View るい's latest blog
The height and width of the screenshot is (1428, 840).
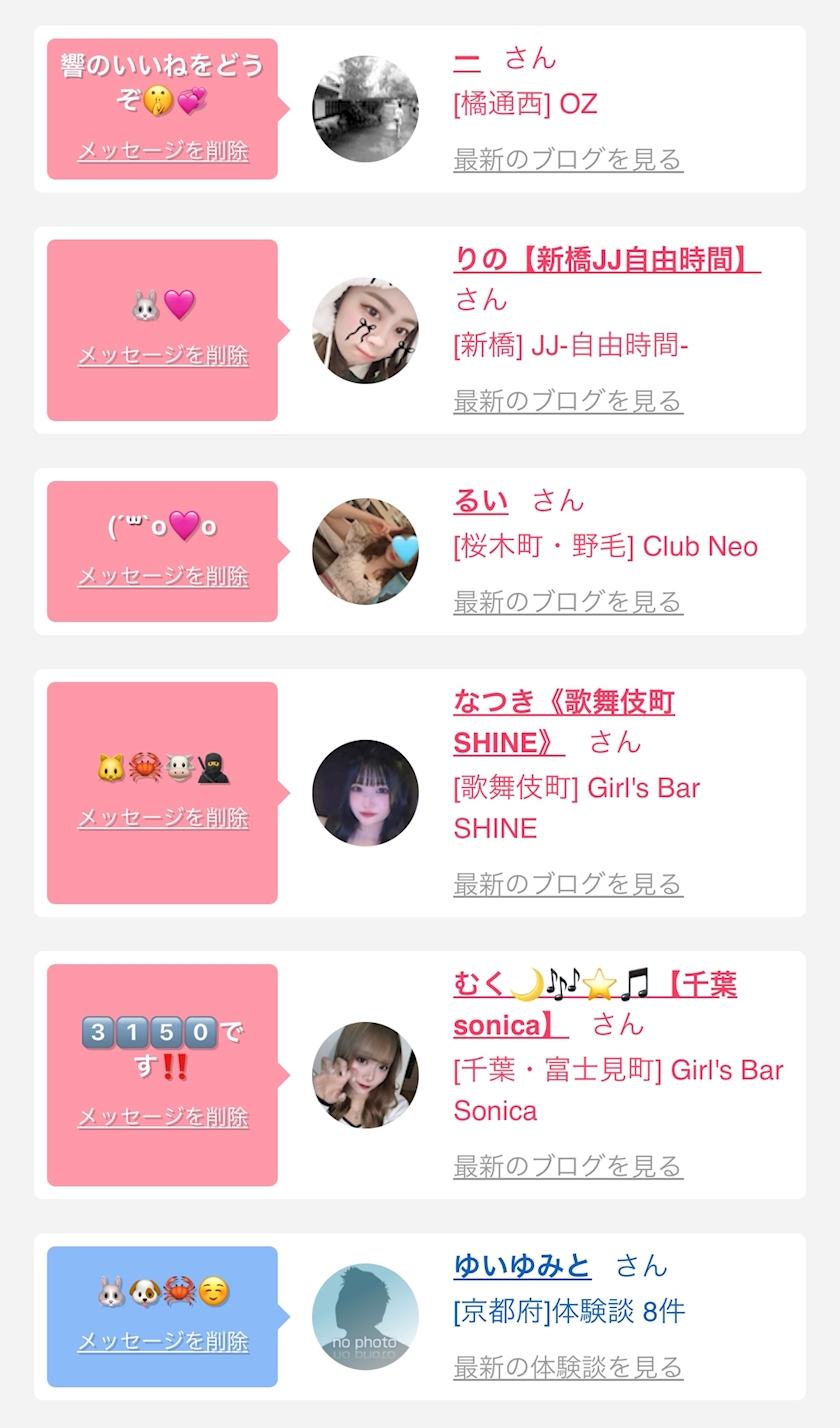click(568, 602)
